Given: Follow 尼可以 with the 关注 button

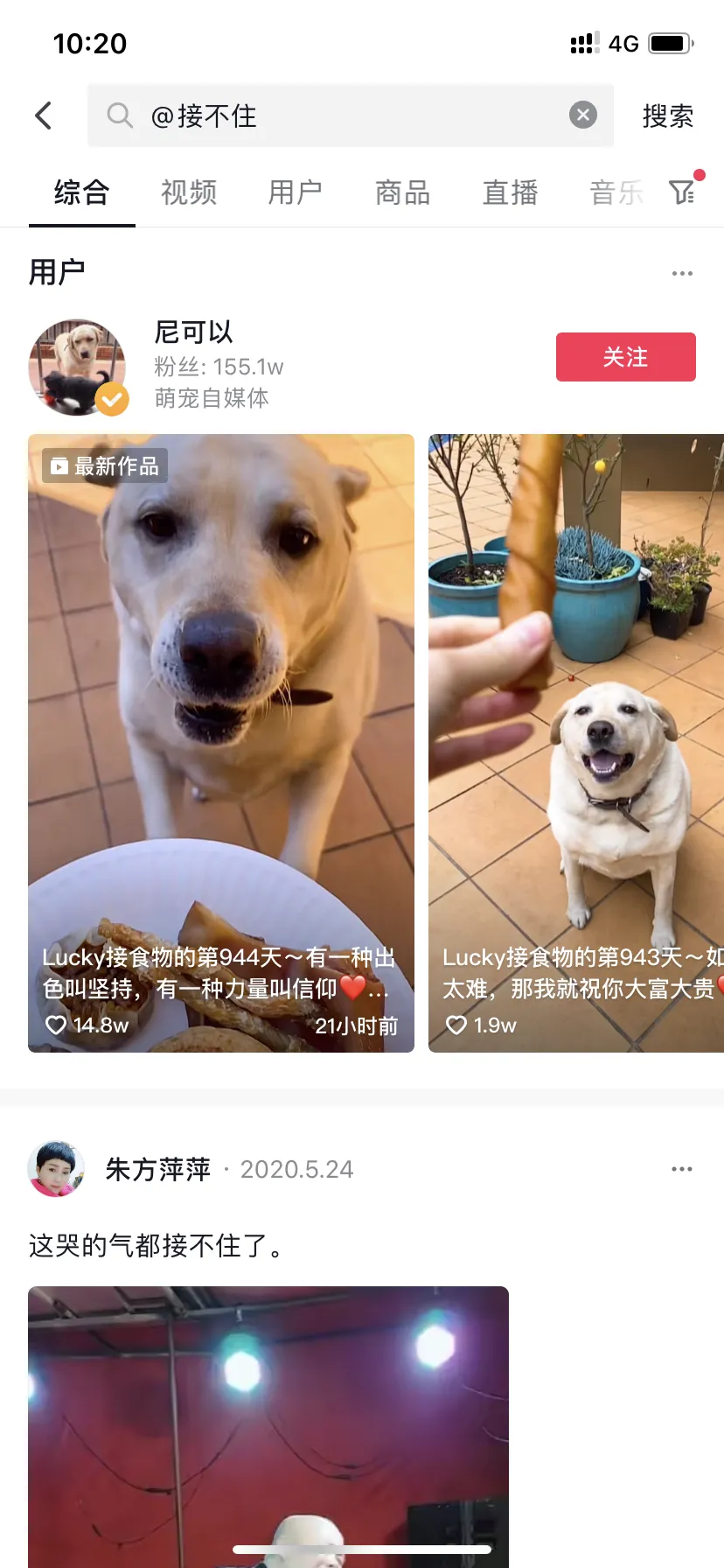Looking at the screenshot, I should (625, 357).
